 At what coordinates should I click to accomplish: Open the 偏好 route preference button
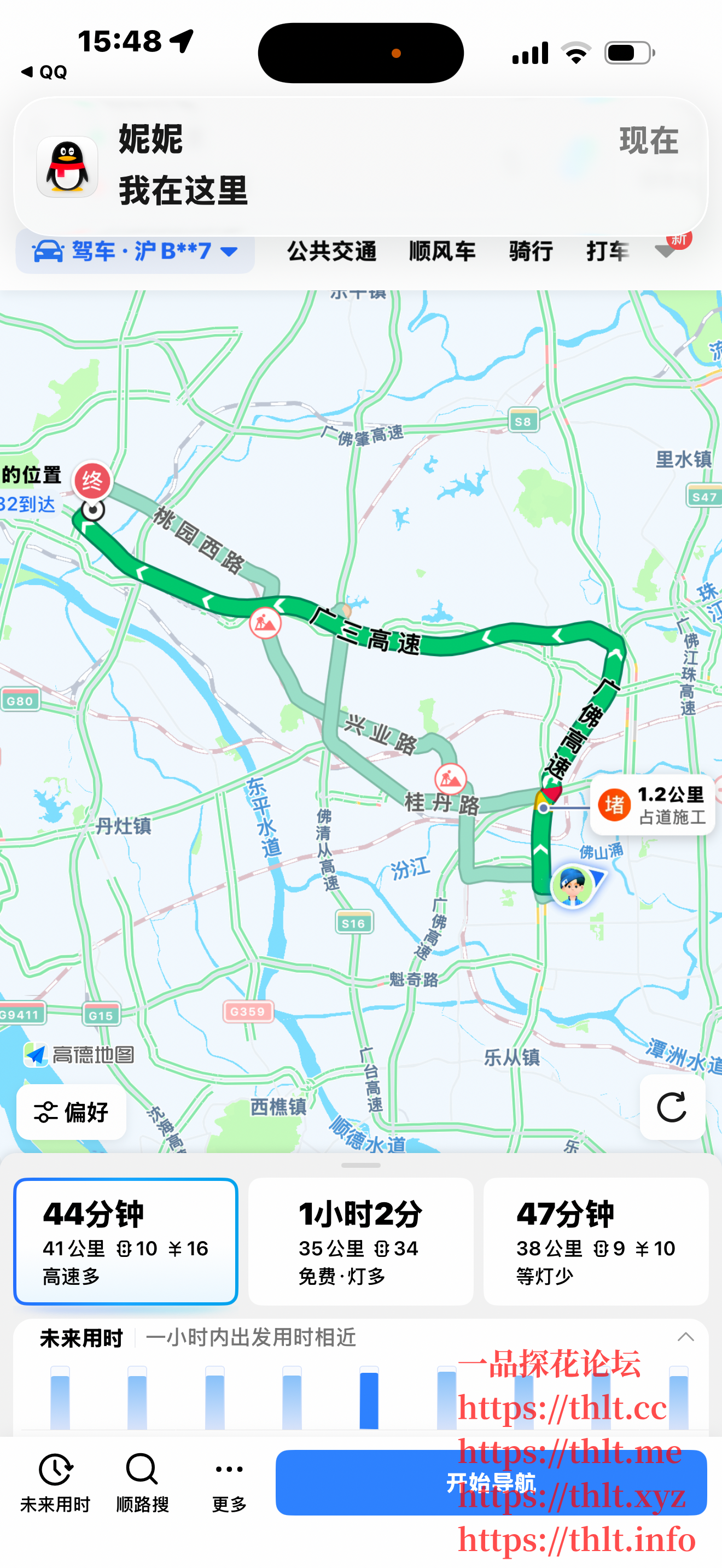71,1111
